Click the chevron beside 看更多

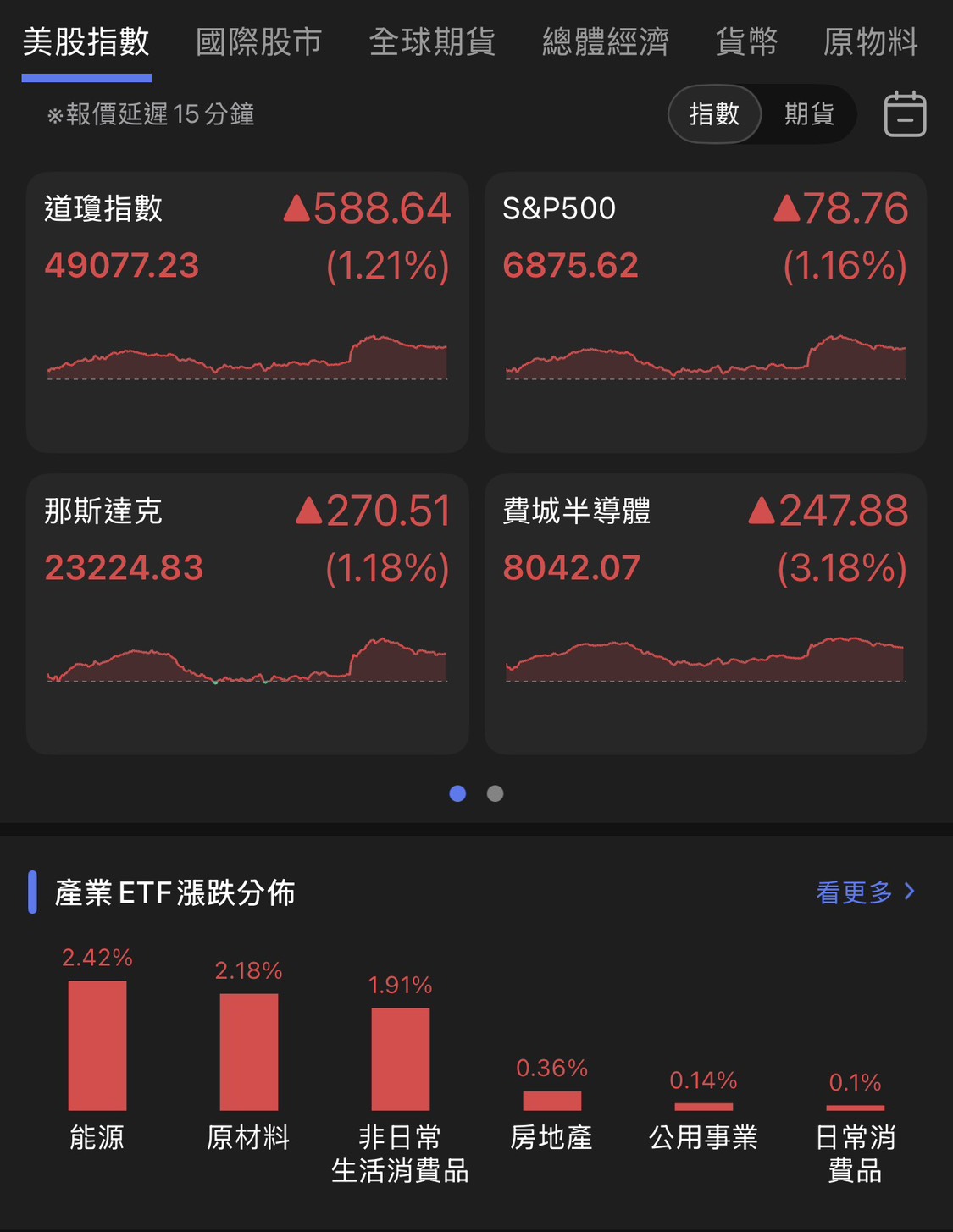[x=911, y=892]
